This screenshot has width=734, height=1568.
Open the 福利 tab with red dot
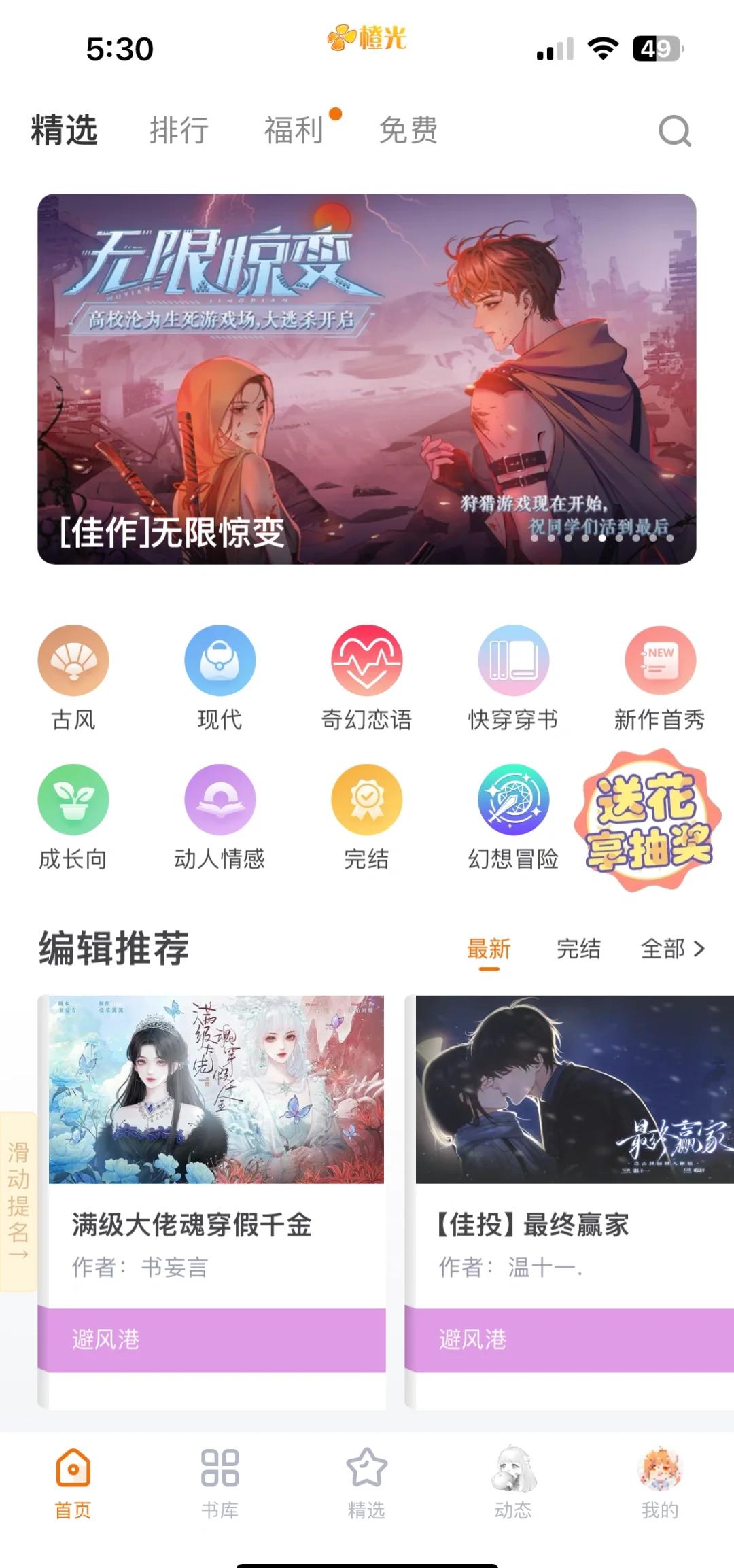(294, 130)
